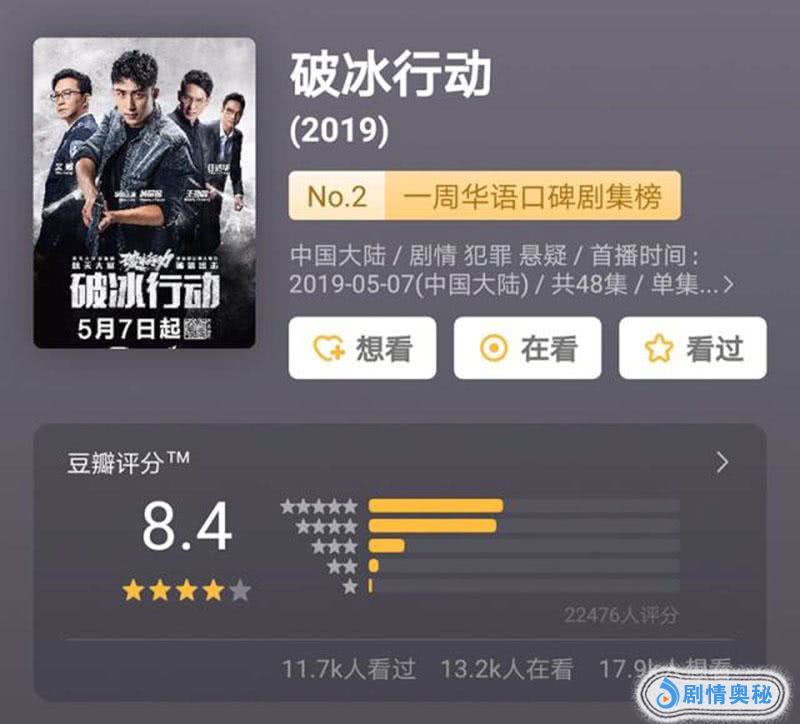Mark the show as 在看
The height and width of the screenshot is (724, 800).
click(527, 348)
